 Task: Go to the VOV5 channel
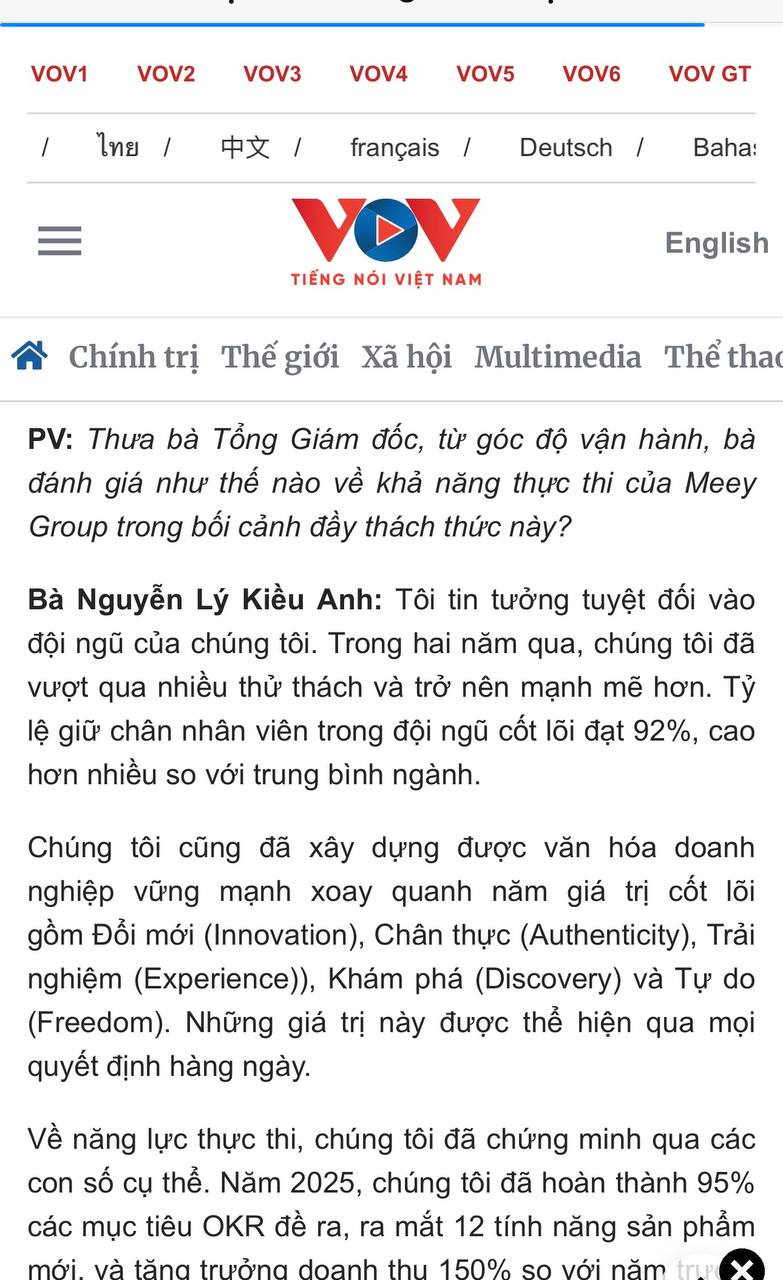pyautogui.click(x=485, y=74)
